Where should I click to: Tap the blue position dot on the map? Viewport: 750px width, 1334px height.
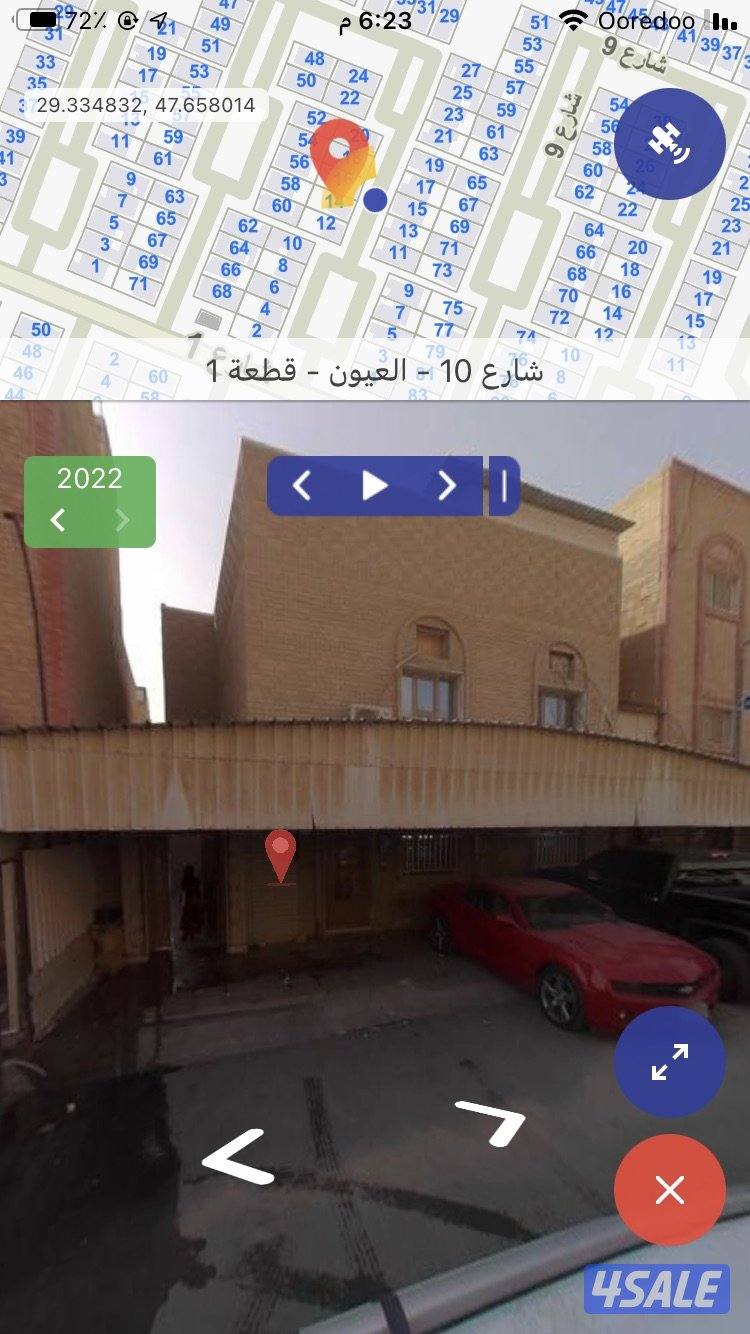click(374, 200)
